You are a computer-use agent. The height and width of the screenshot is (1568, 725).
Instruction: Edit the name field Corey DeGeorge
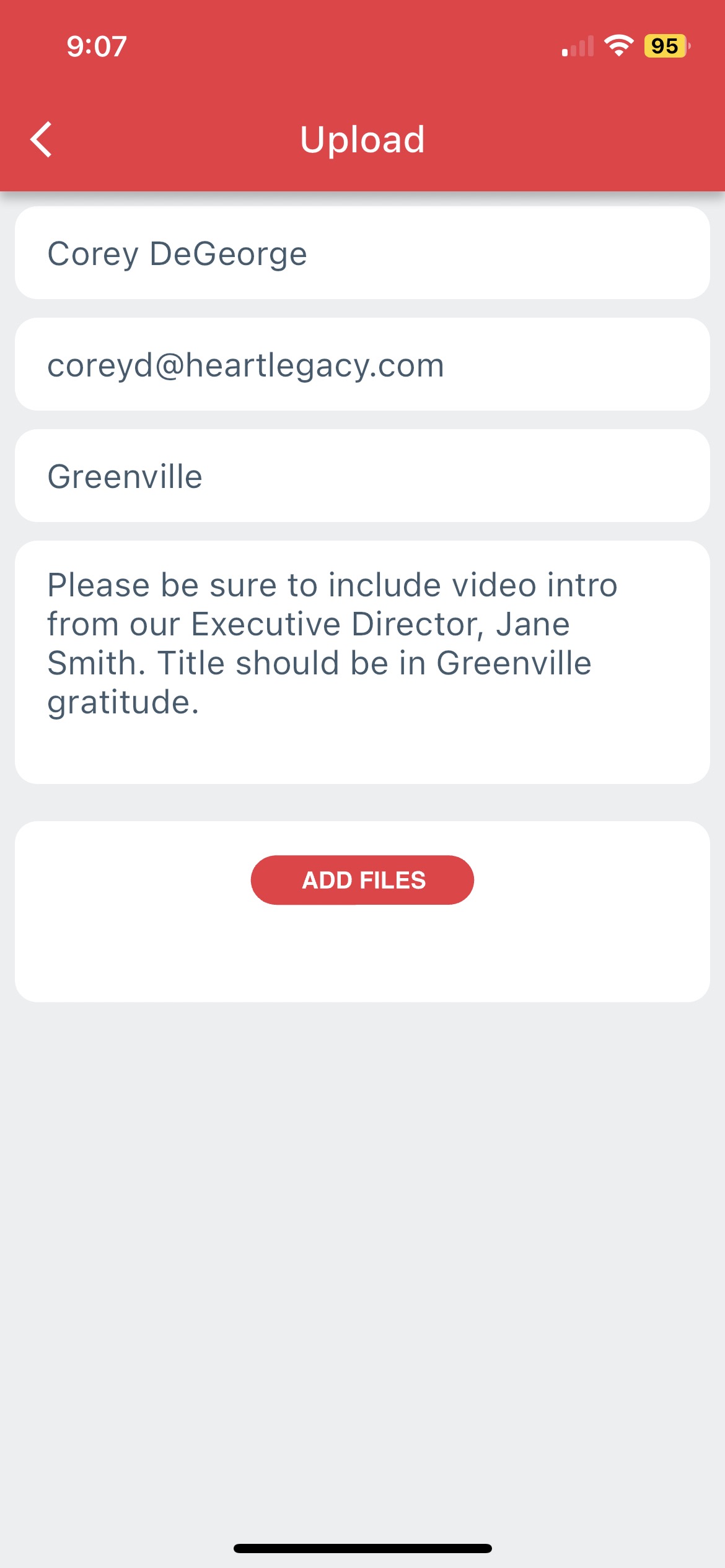pos(362,253)
